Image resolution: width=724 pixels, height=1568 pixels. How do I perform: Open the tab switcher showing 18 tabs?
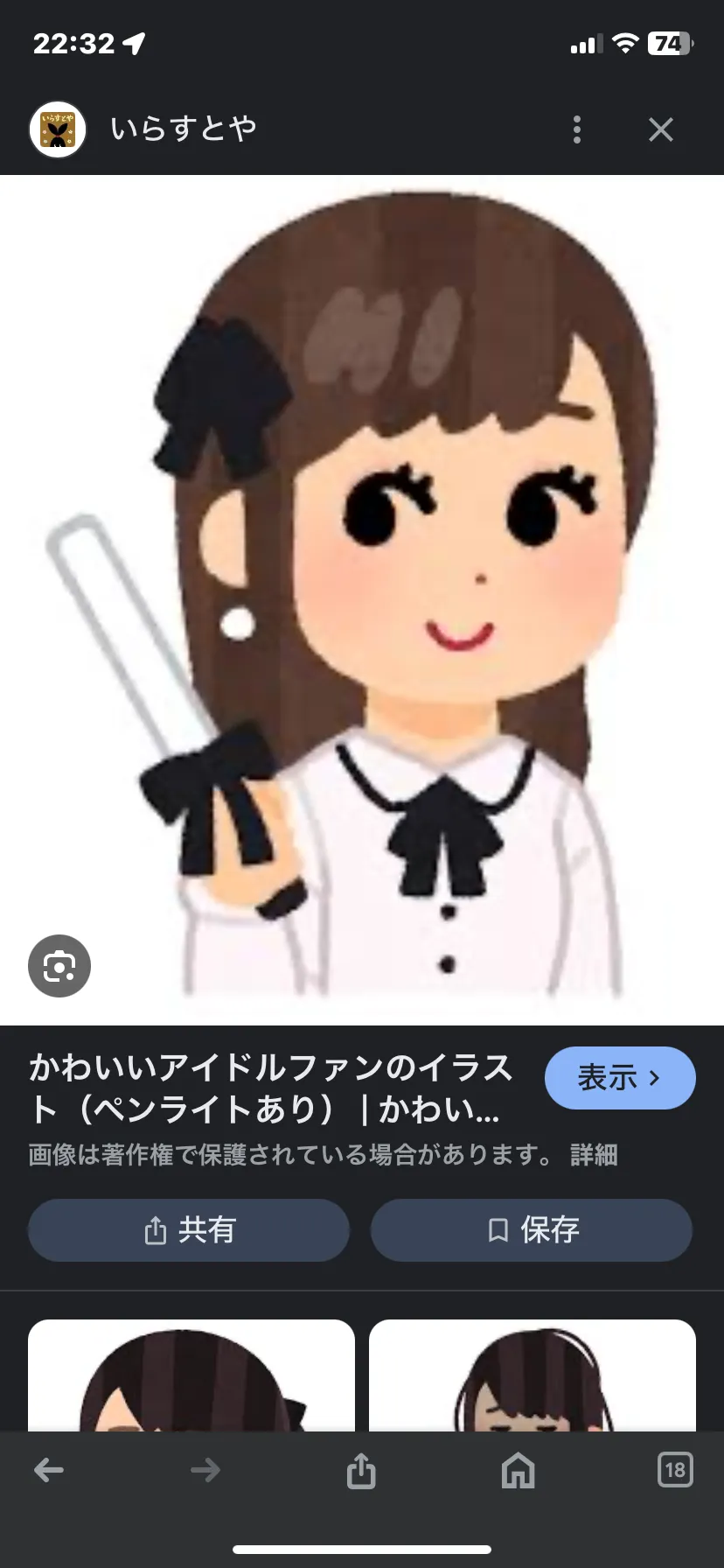click(675, 1470)
